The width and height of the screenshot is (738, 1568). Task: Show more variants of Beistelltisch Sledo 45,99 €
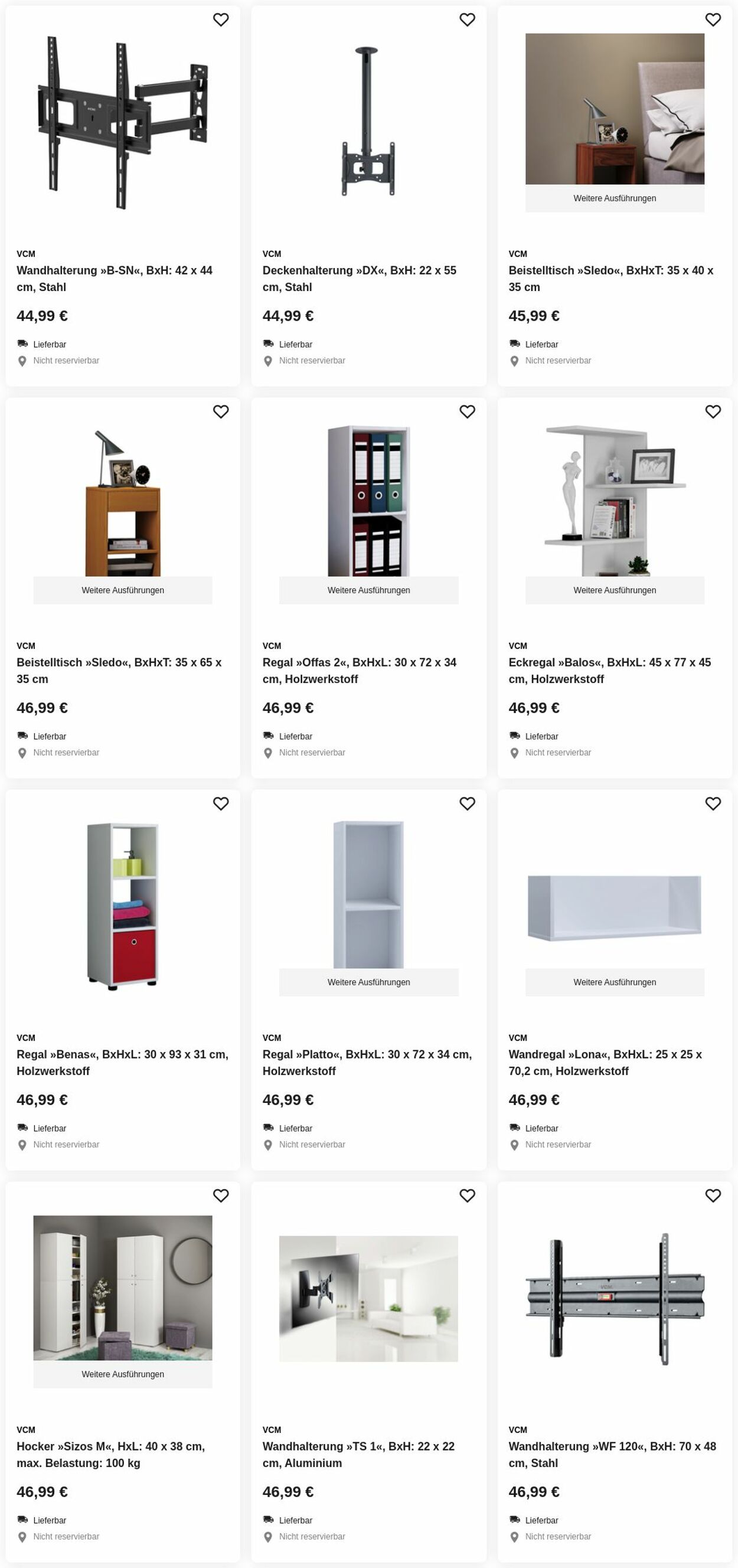(615, 198)
